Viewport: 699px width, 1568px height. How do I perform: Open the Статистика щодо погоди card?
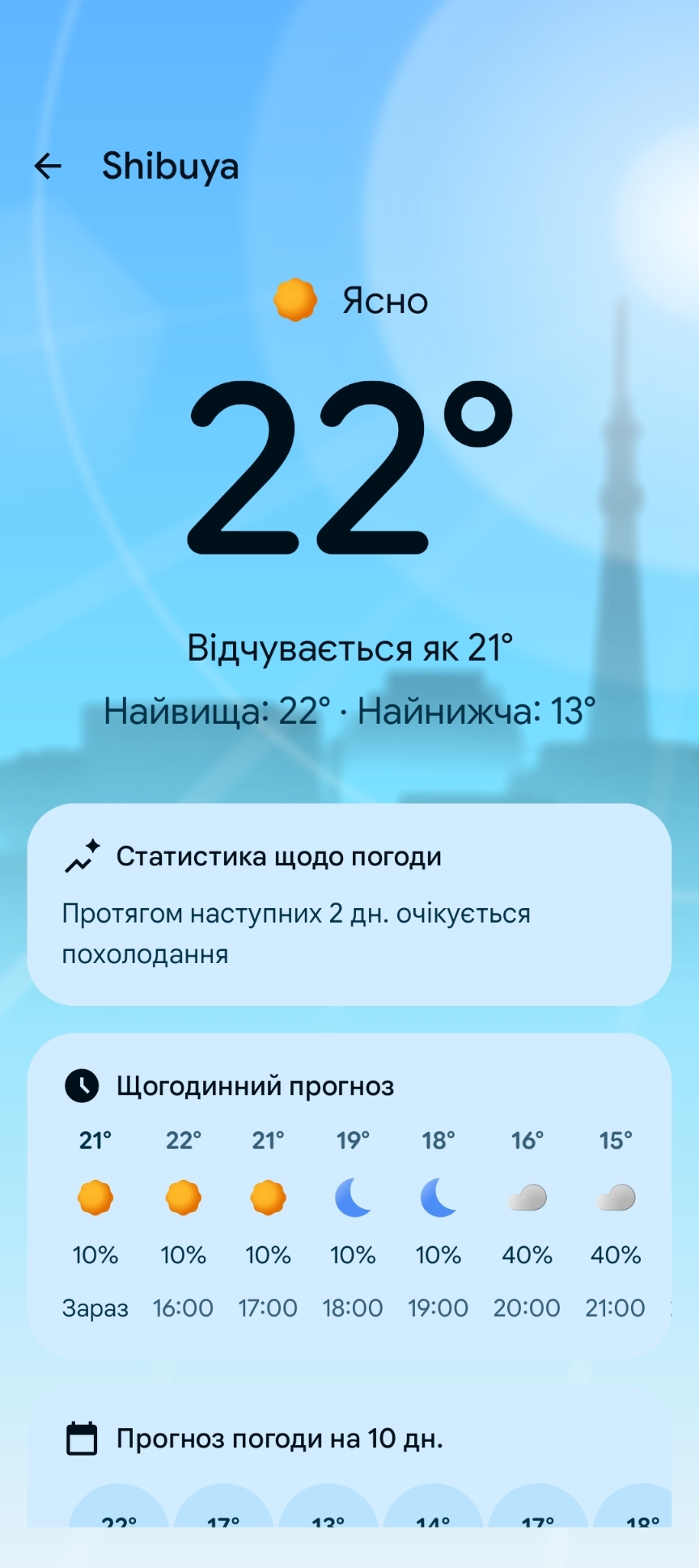[349, 904]
